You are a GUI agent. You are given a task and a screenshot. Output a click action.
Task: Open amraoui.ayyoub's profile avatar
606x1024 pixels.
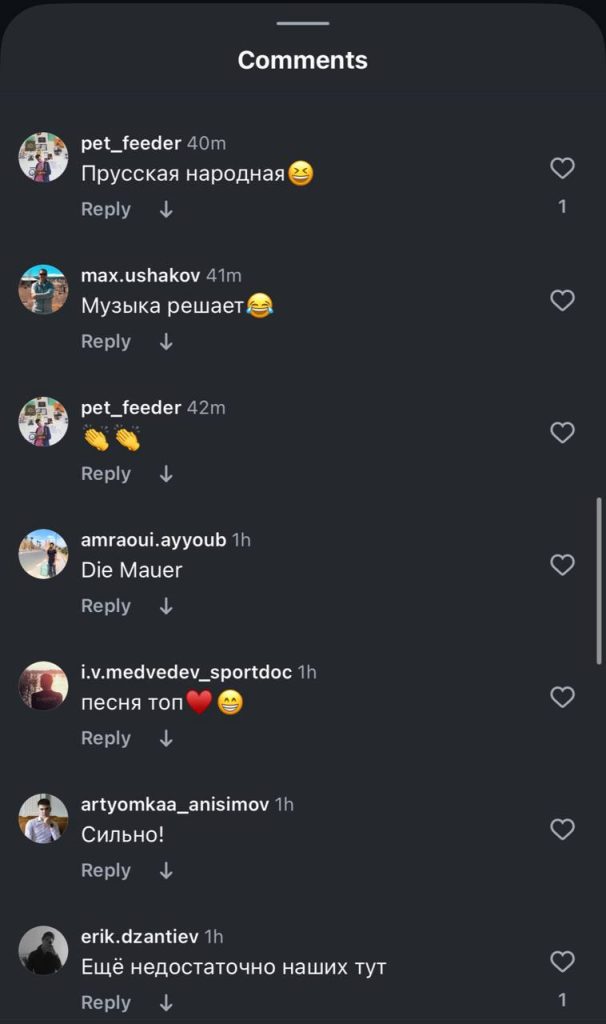[43, 553]
